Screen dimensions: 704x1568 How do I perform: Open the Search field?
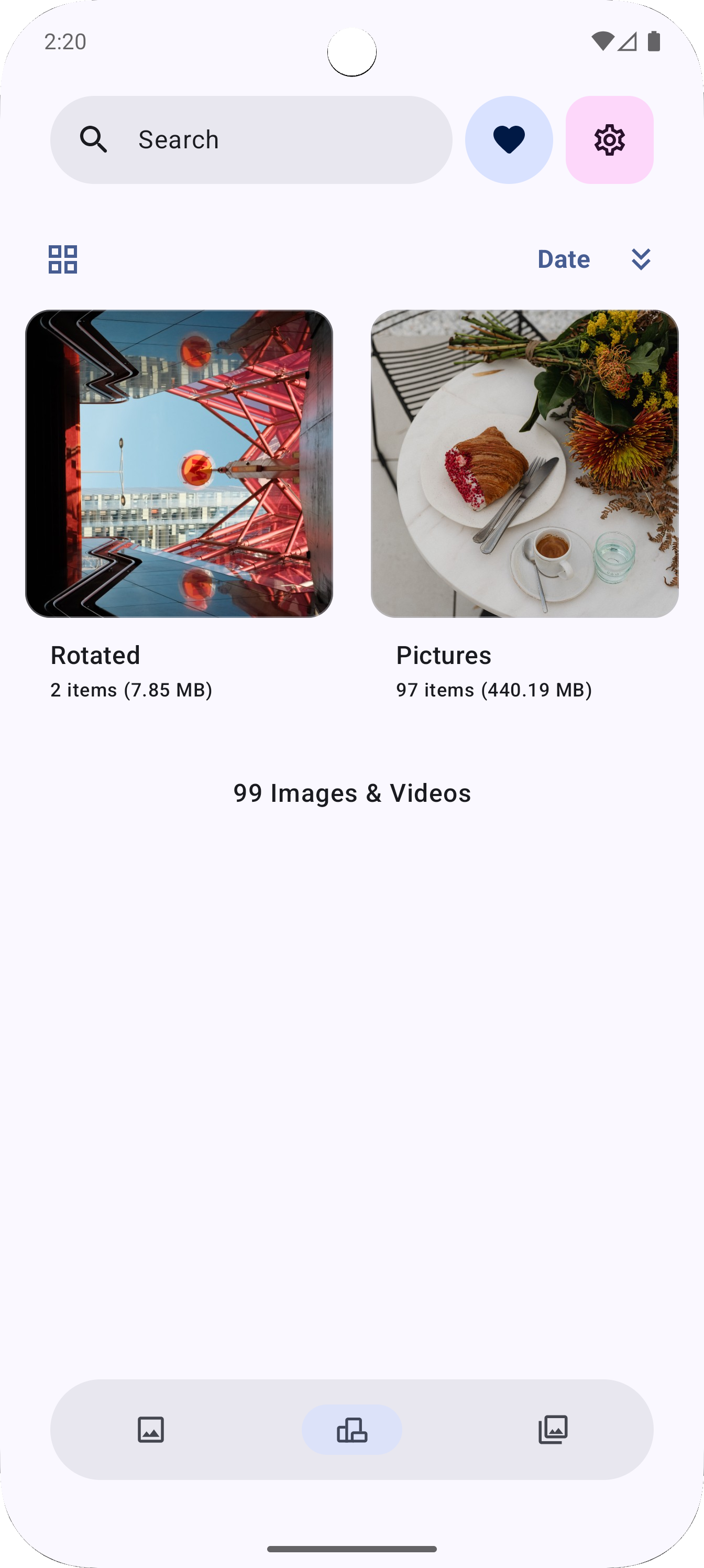pos(251,140)
